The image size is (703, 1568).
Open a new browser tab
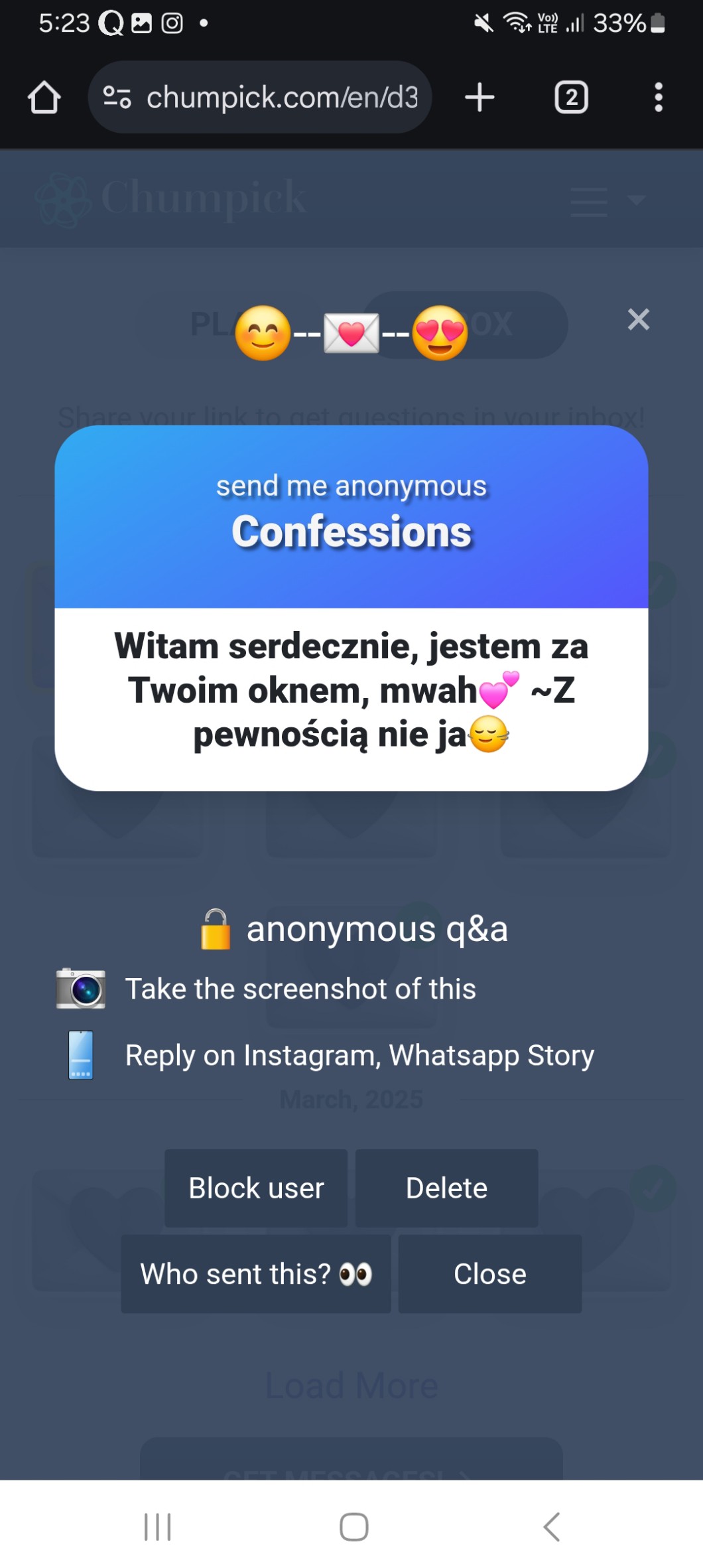pyautogui.click(x=479, y=98)
